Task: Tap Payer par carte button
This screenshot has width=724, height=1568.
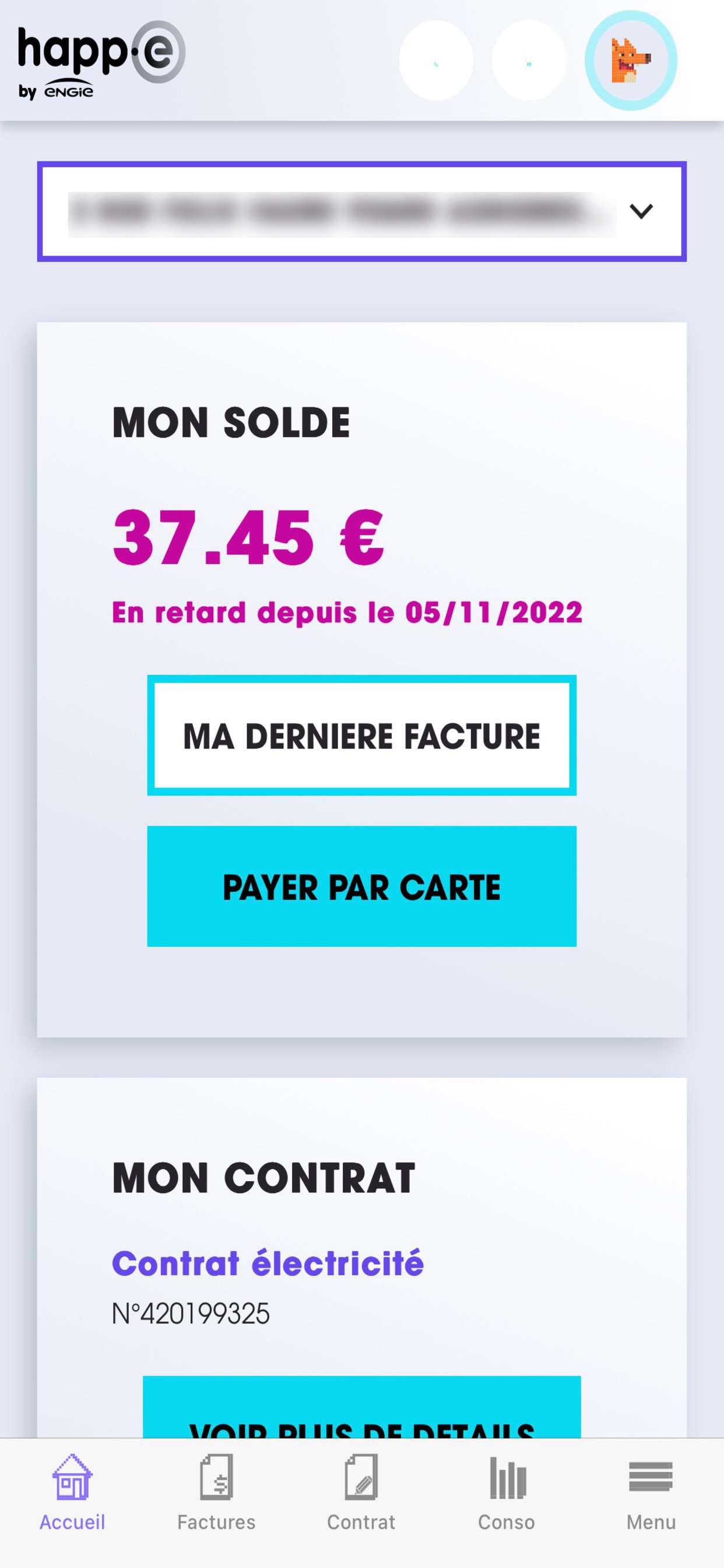Action: point(361,886)
